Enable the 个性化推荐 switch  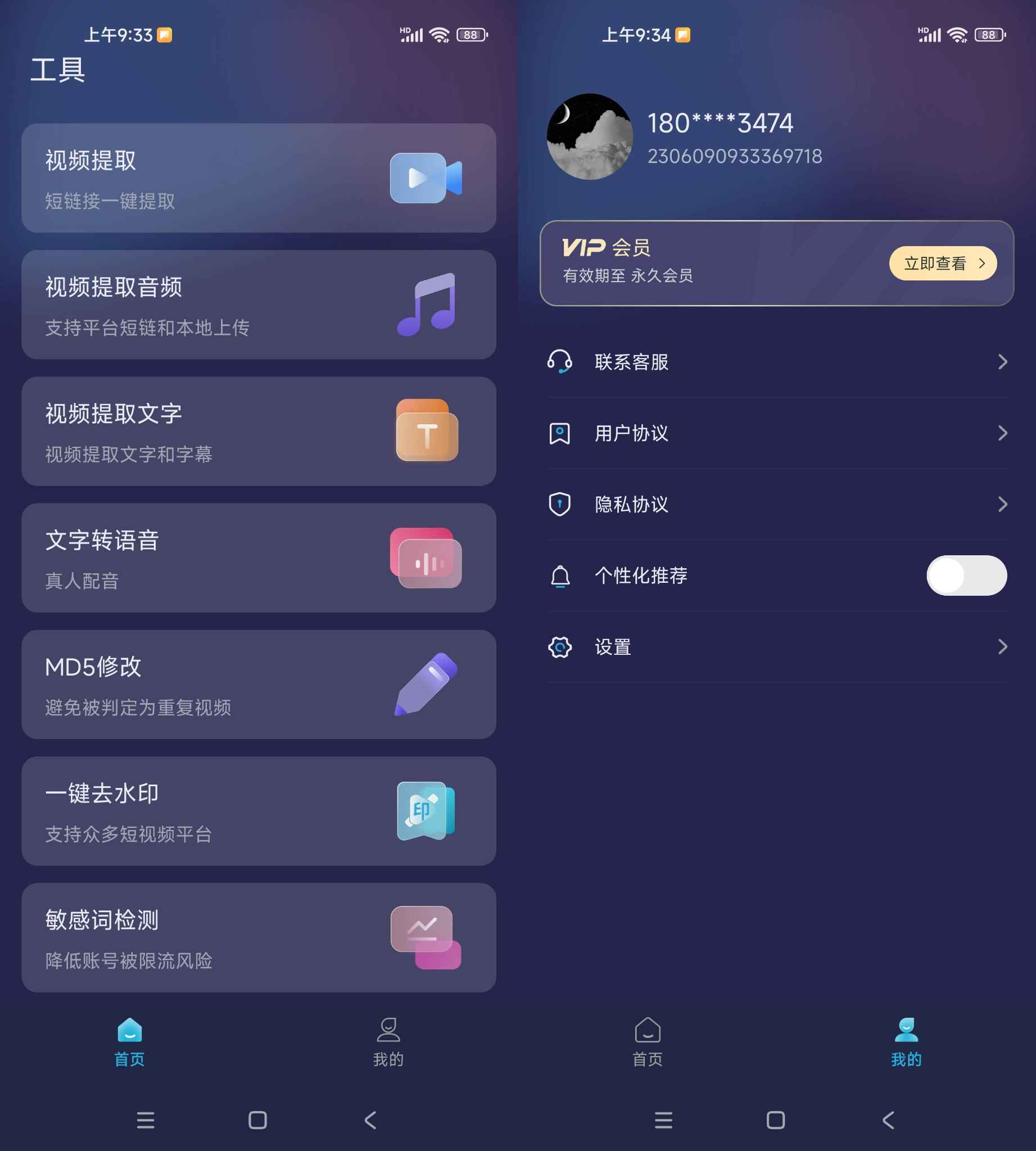(966, 575)
